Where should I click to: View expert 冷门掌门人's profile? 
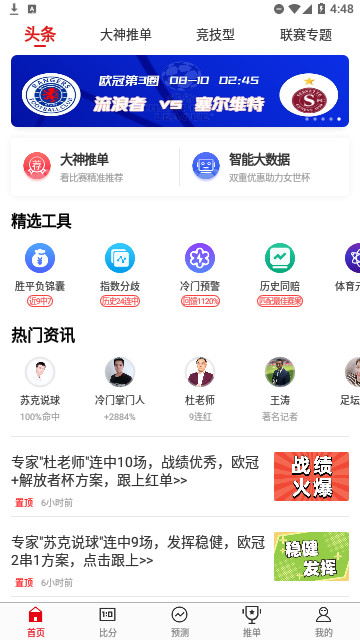120,389
